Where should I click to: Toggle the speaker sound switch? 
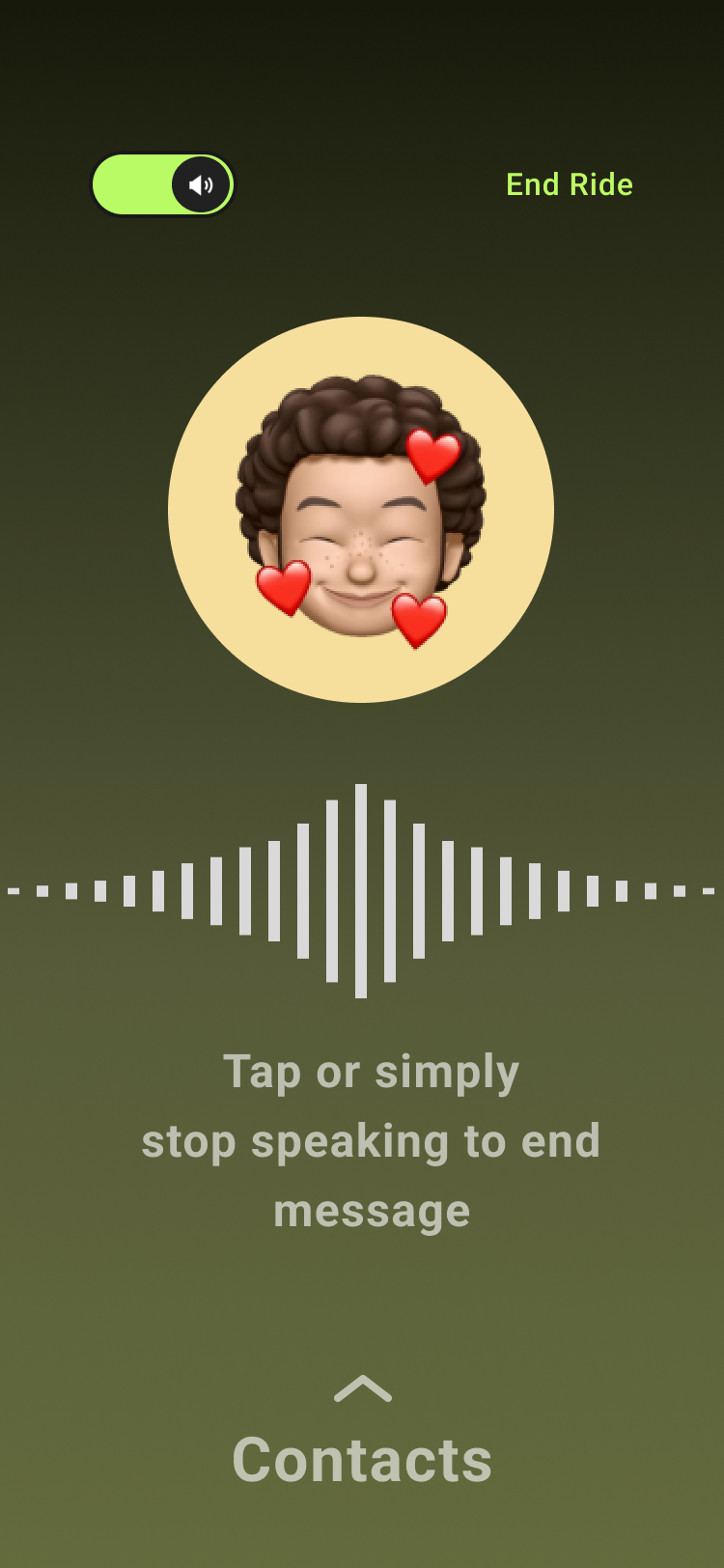(x=163, y=184)
